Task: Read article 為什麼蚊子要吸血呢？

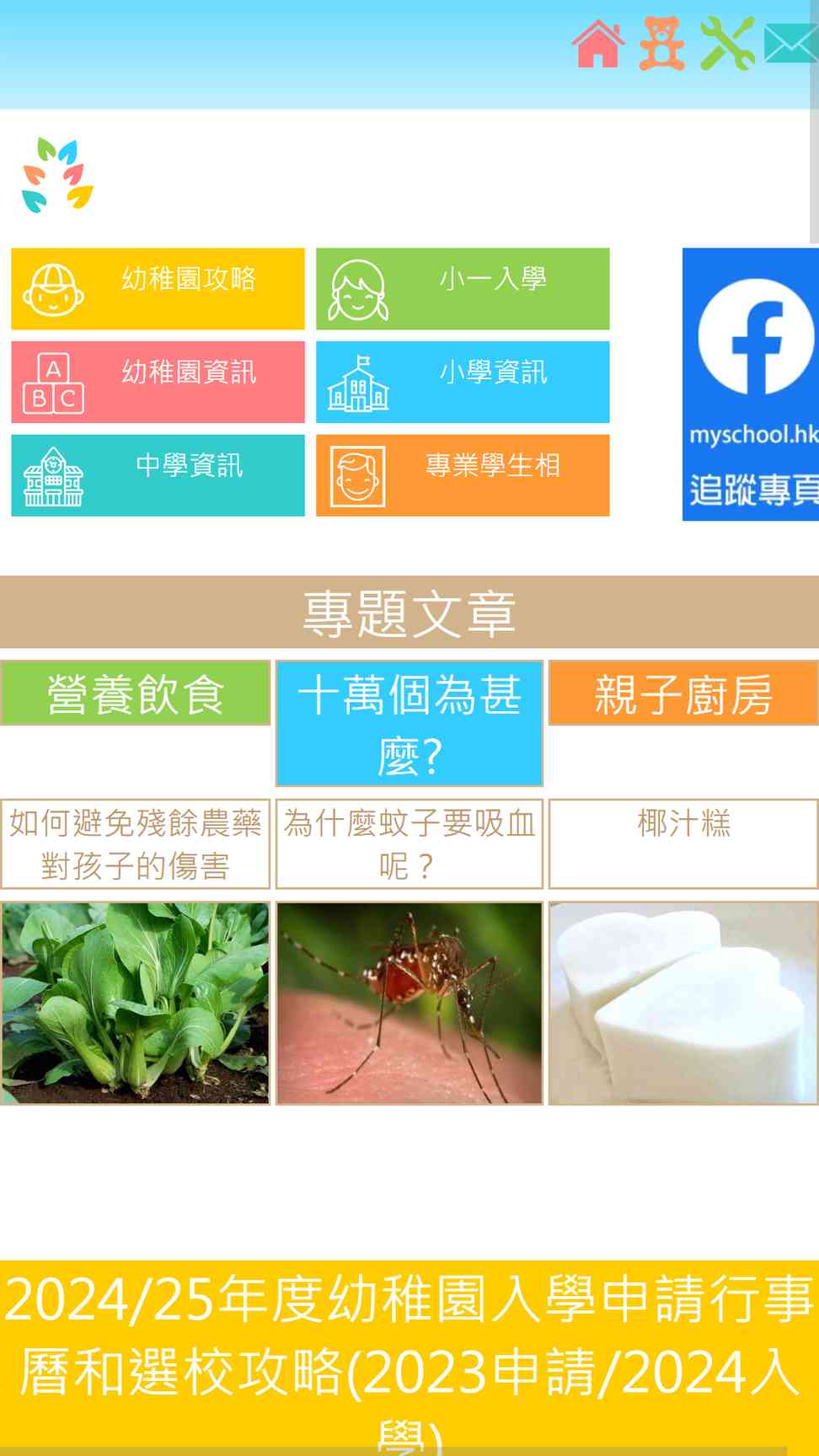Action: coord(409,844)
